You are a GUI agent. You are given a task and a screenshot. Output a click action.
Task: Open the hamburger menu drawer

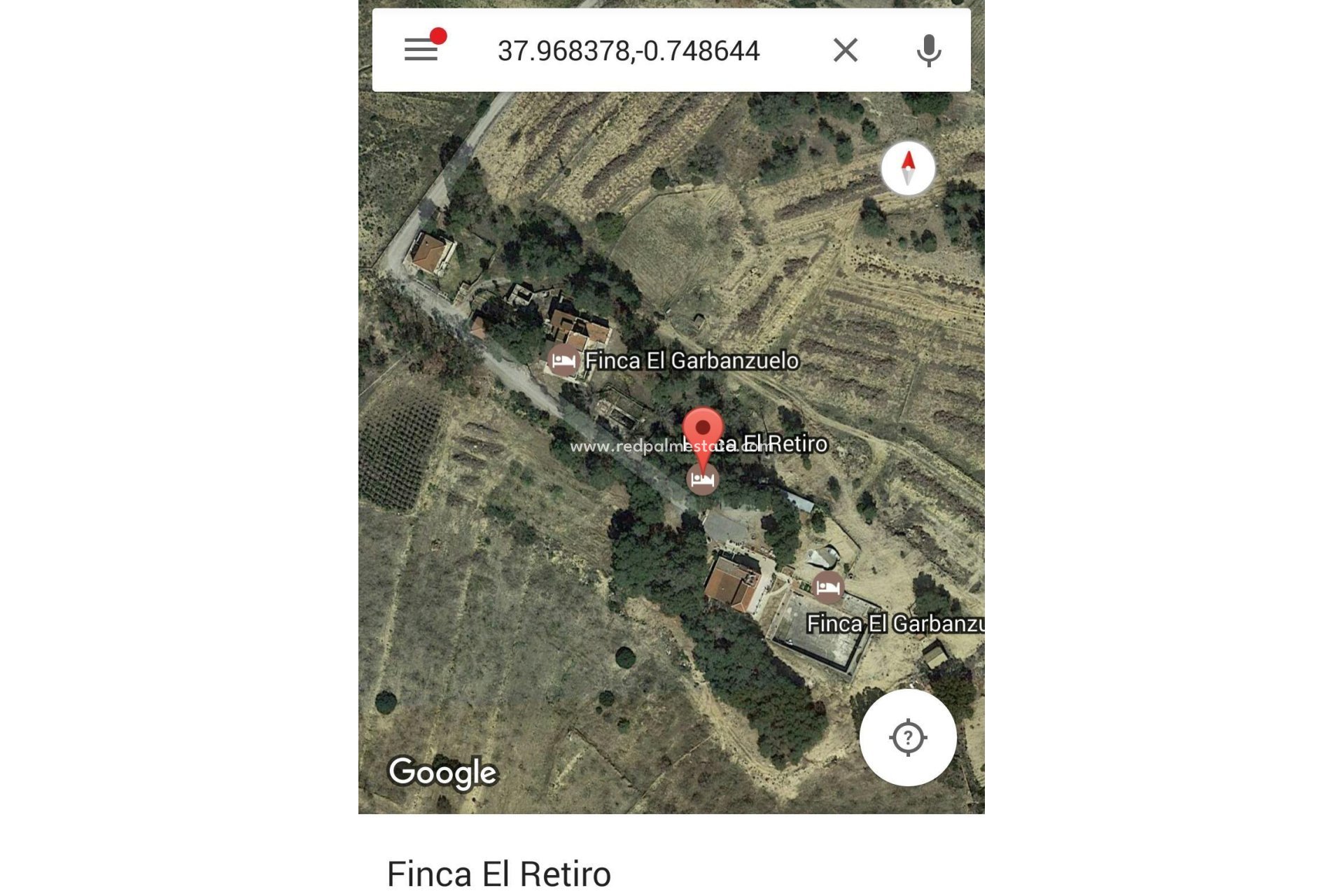[x=421, y=50]
